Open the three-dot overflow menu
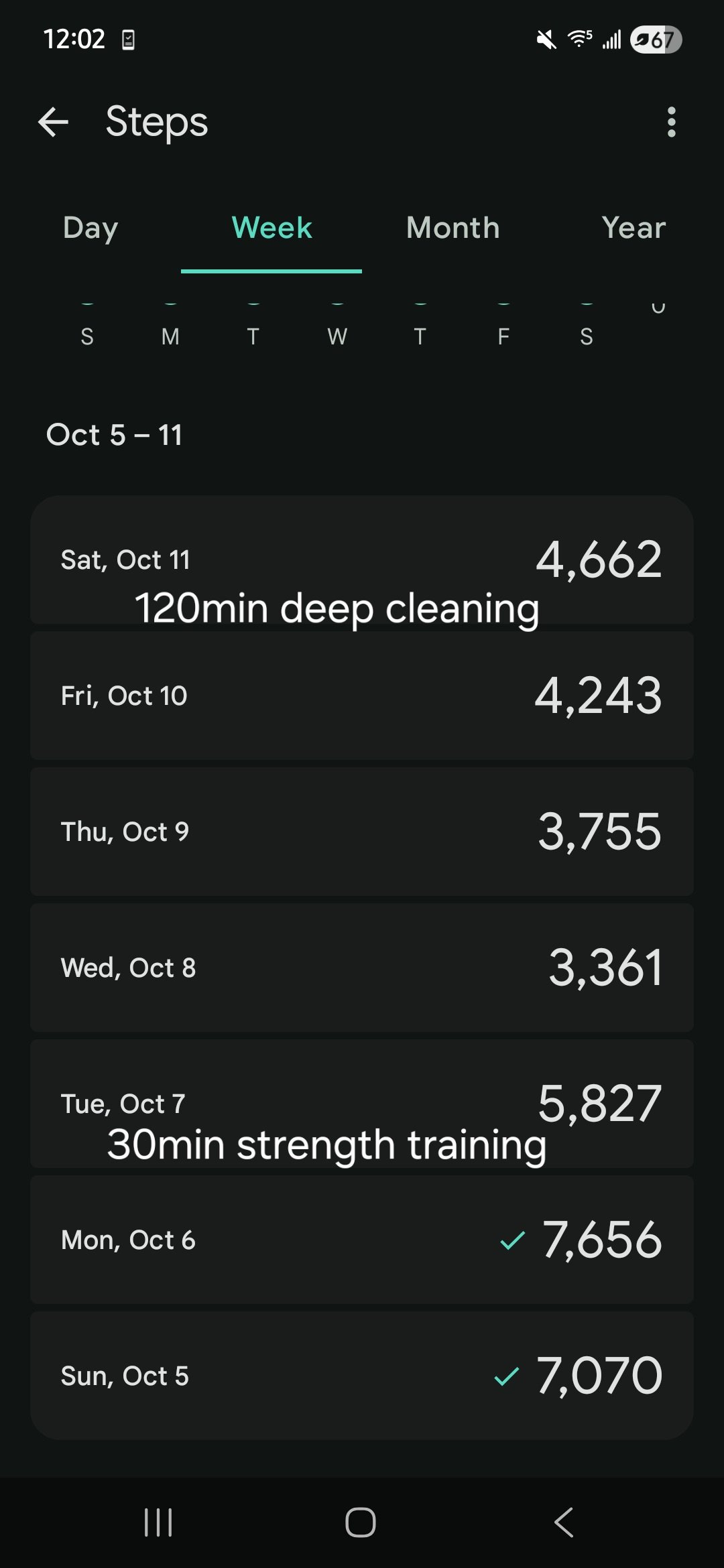This screenshot has width=724, height=1568. (671, 122)
